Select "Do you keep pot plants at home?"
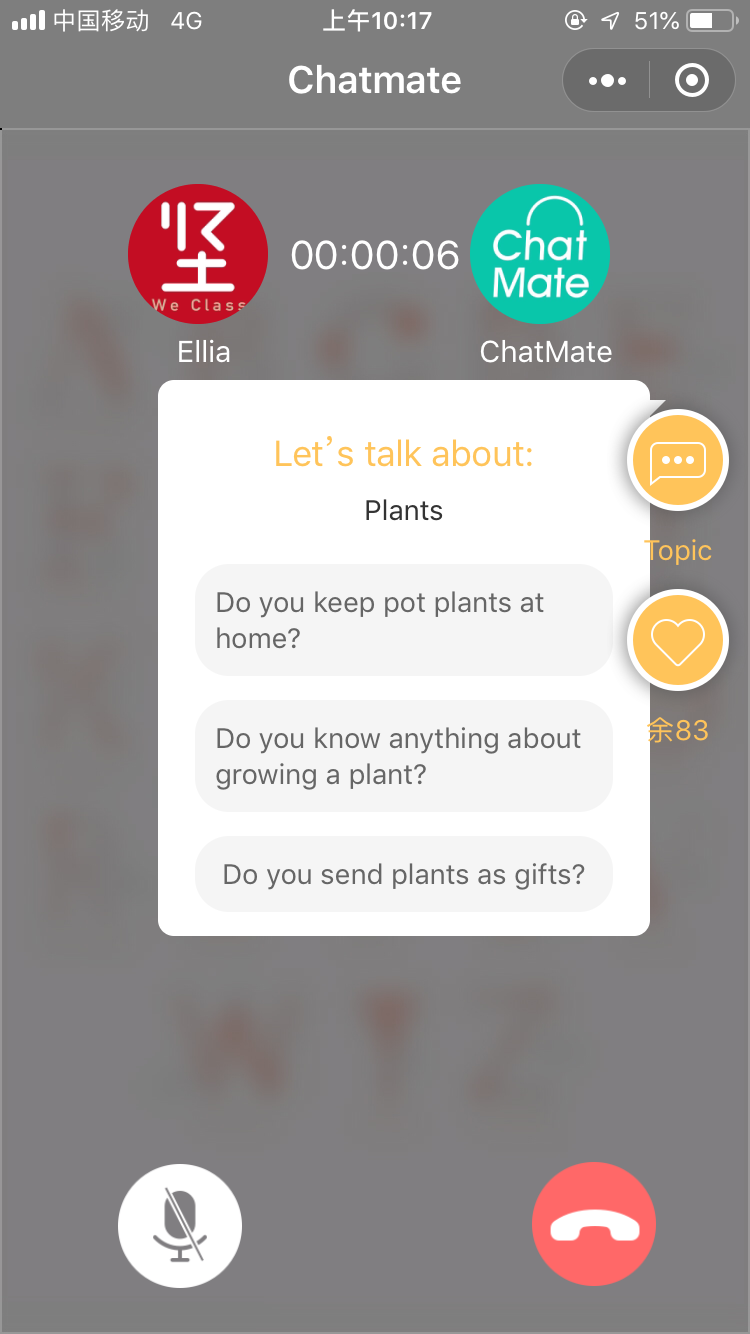Viewport: 750px width, 1334px height. 404,620
